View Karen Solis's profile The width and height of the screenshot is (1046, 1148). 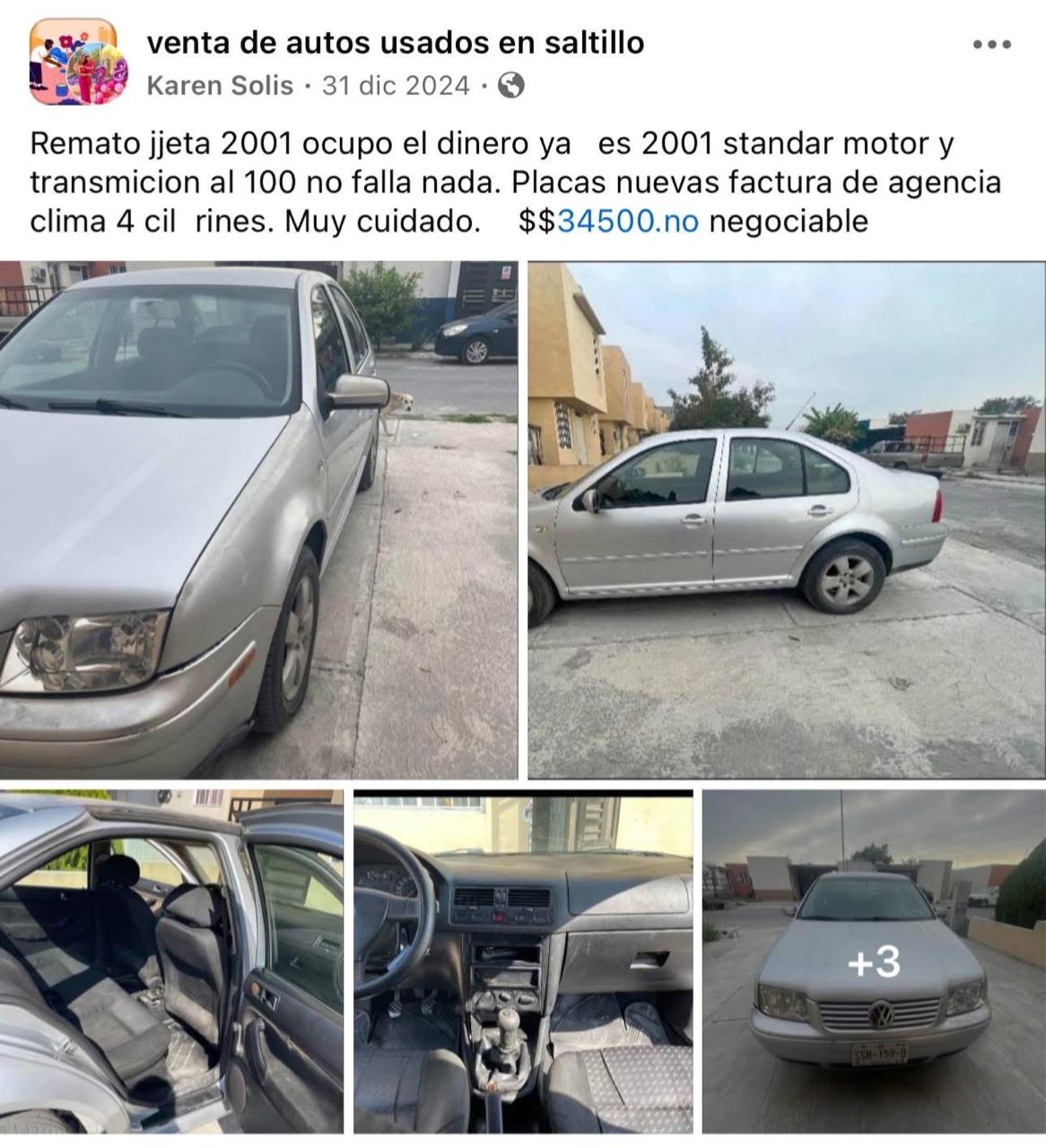220,86
